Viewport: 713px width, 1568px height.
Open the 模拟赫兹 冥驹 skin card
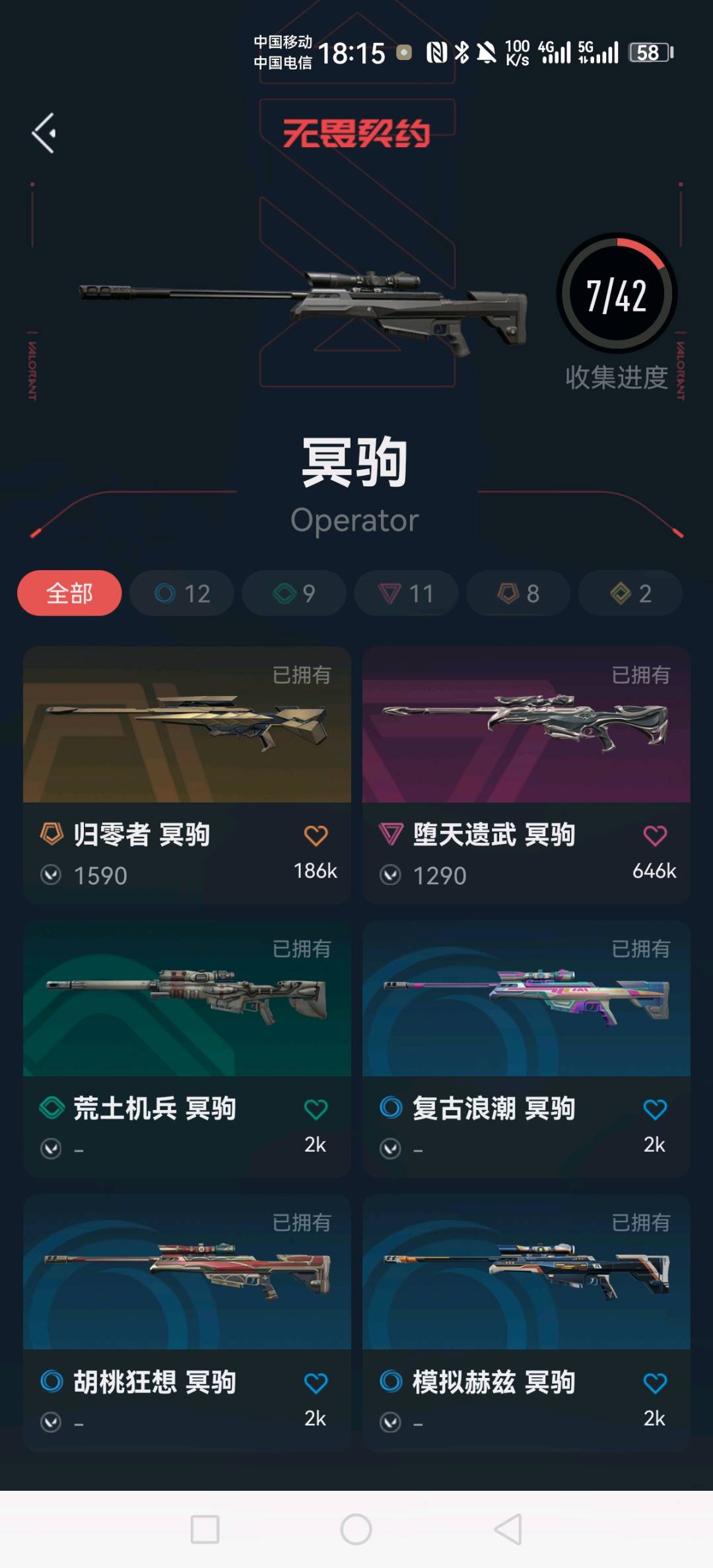pos(526,1323)
